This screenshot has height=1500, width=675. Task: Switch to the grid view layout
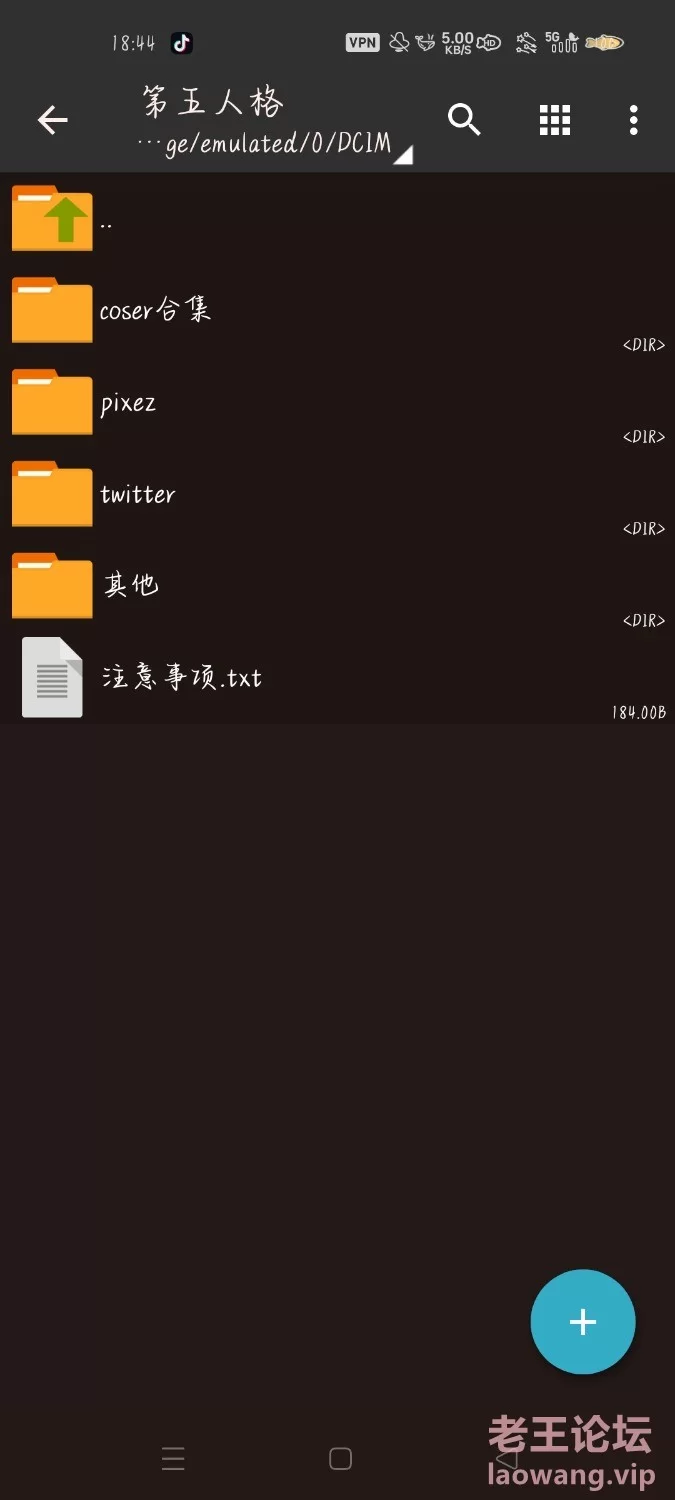(555, 120)
